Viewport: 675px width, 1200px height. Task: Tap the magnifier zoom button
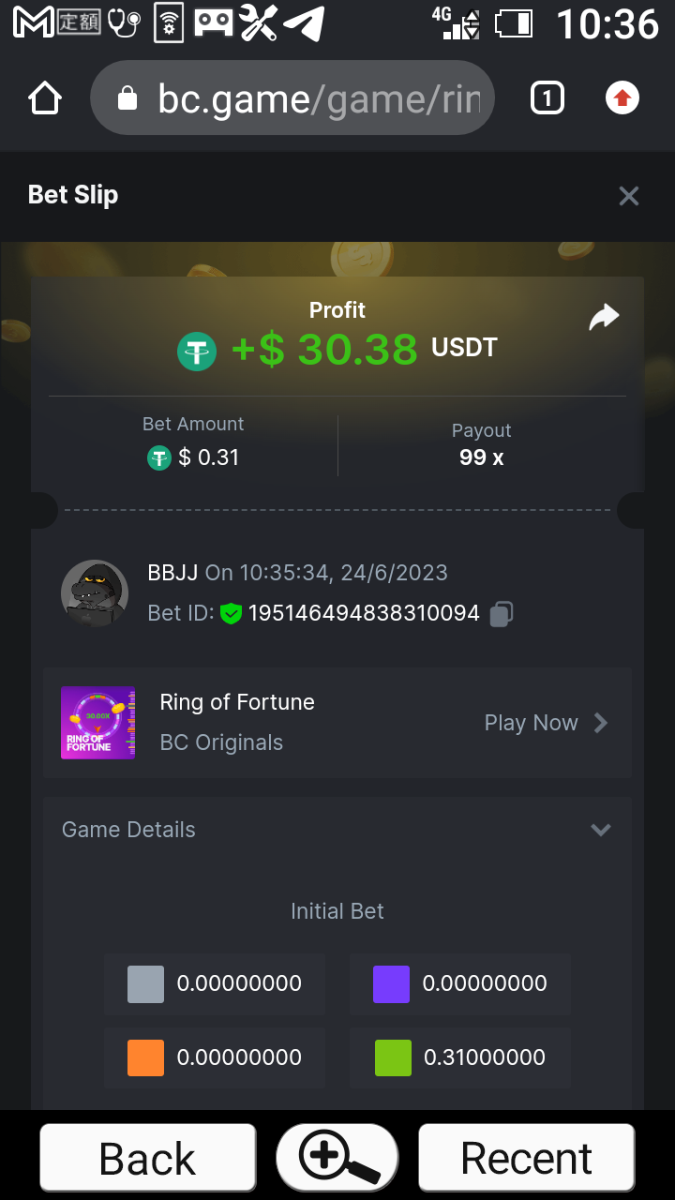pyautogui.click(x=337, y=1159)
